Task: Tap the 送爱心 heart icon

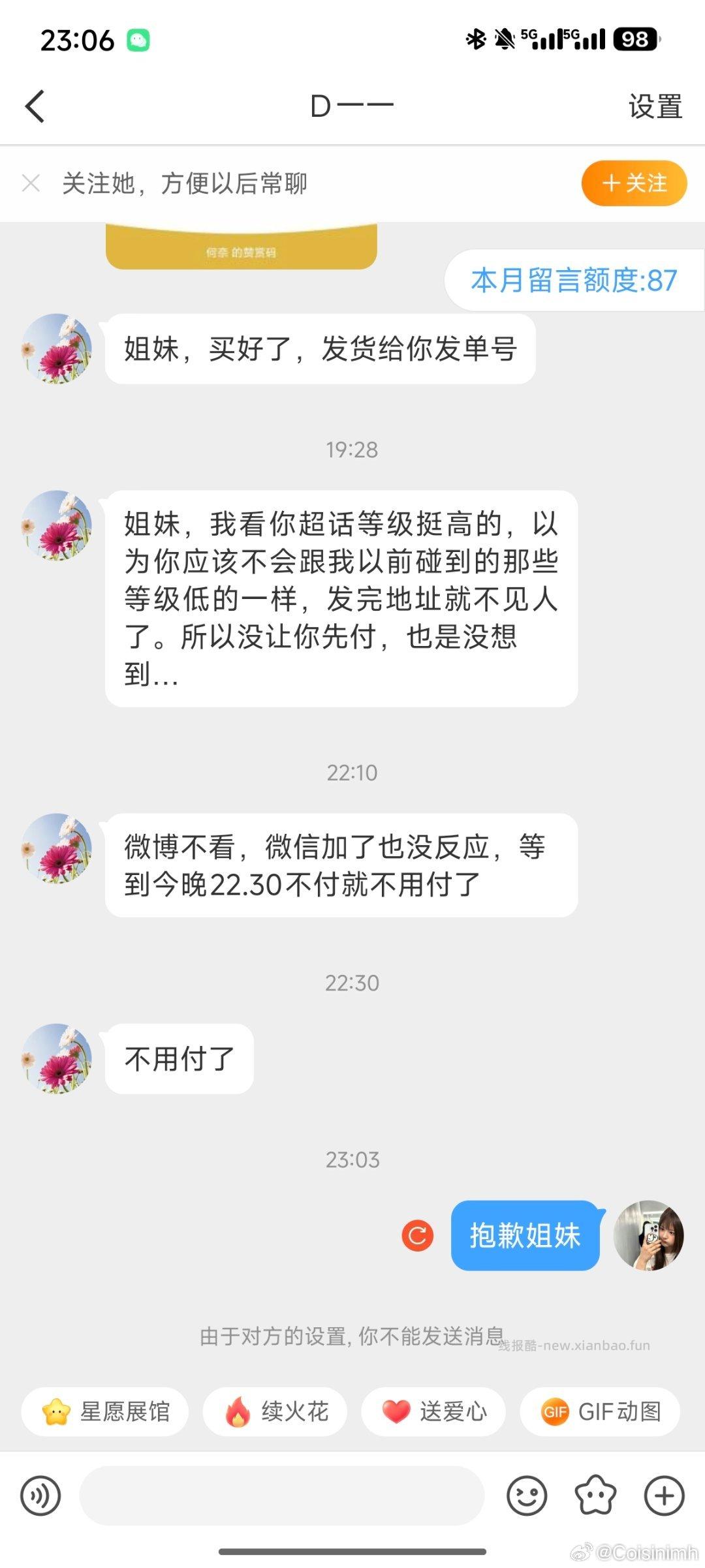Action: (x=432, y=1411)
